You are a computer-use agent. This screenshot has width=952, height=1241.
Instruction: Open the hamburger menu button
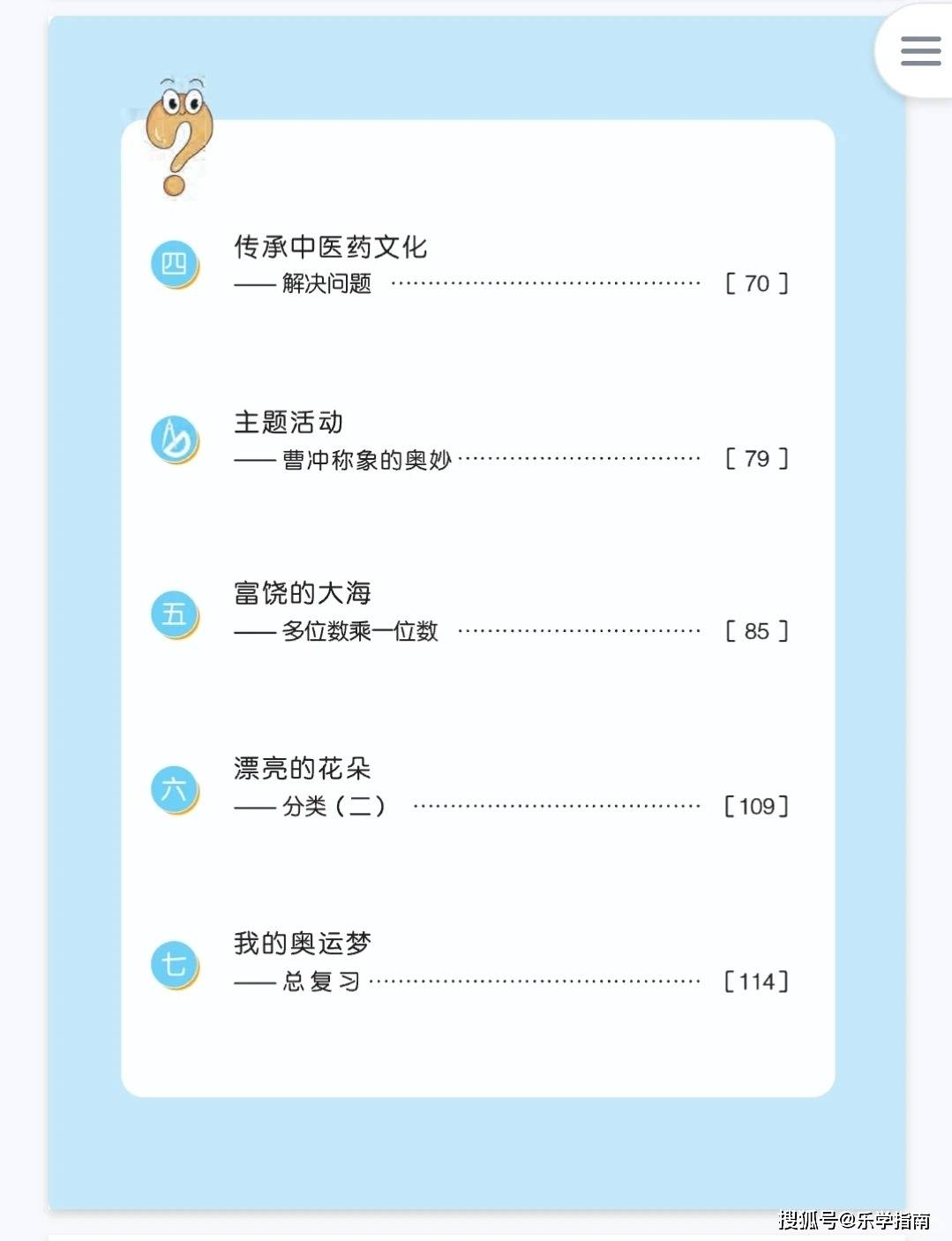[920, 51]
